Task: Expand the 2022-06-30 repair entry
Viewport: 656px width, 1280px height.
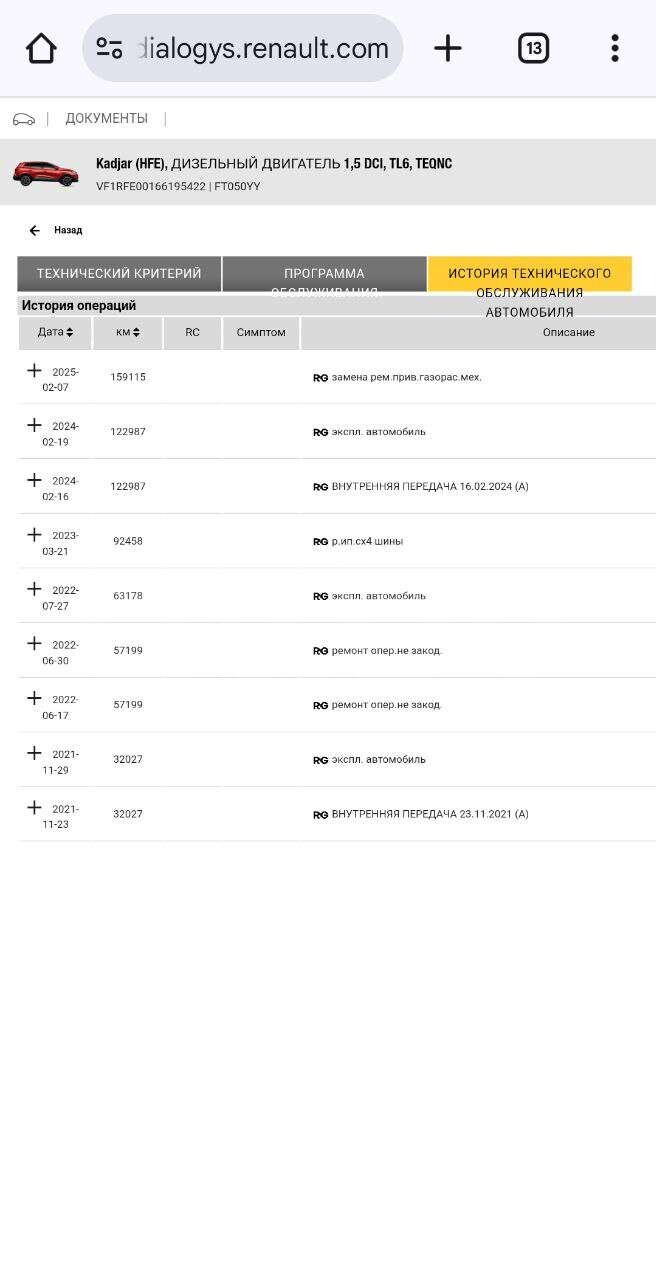Action: (x=34, y=643)
